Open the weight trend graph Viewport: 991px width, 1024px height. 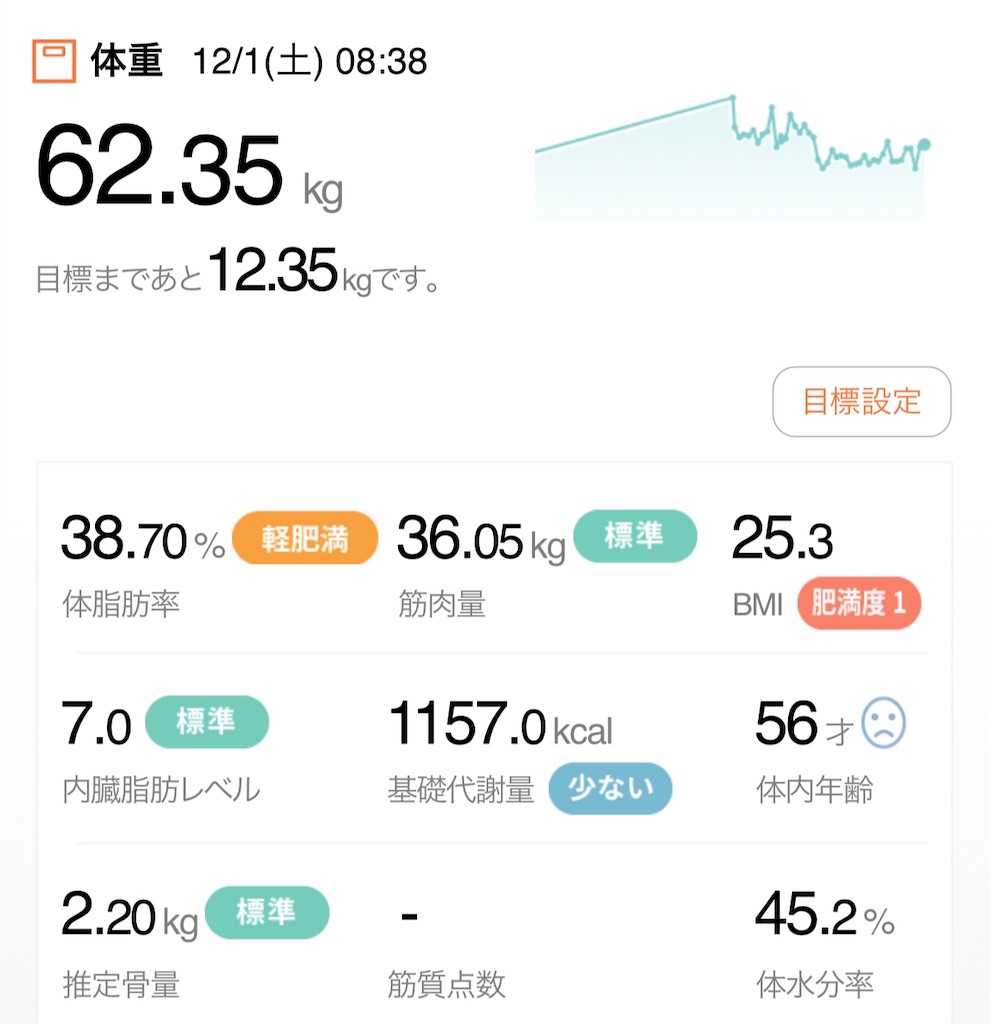[732, 157]
